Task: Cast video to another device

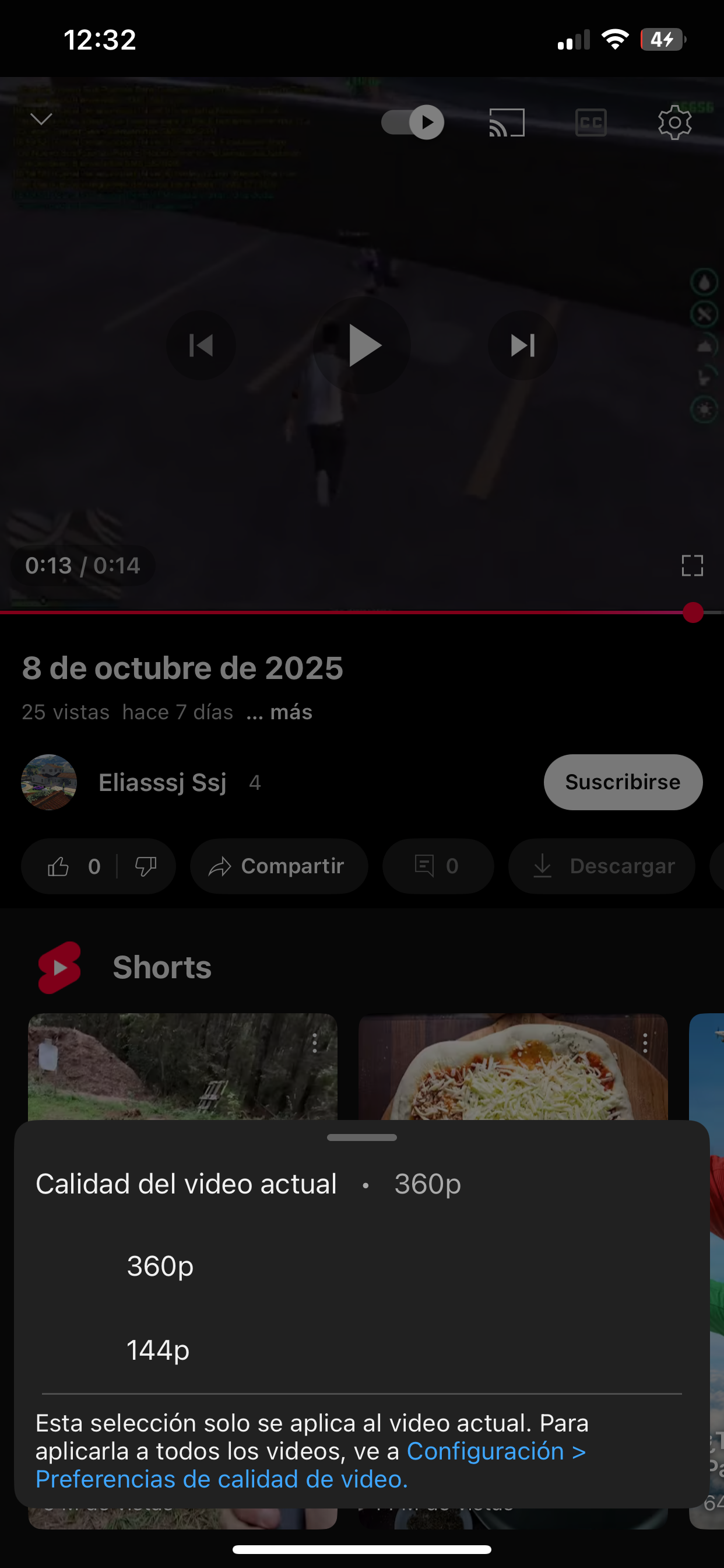Action: (507, 123)
